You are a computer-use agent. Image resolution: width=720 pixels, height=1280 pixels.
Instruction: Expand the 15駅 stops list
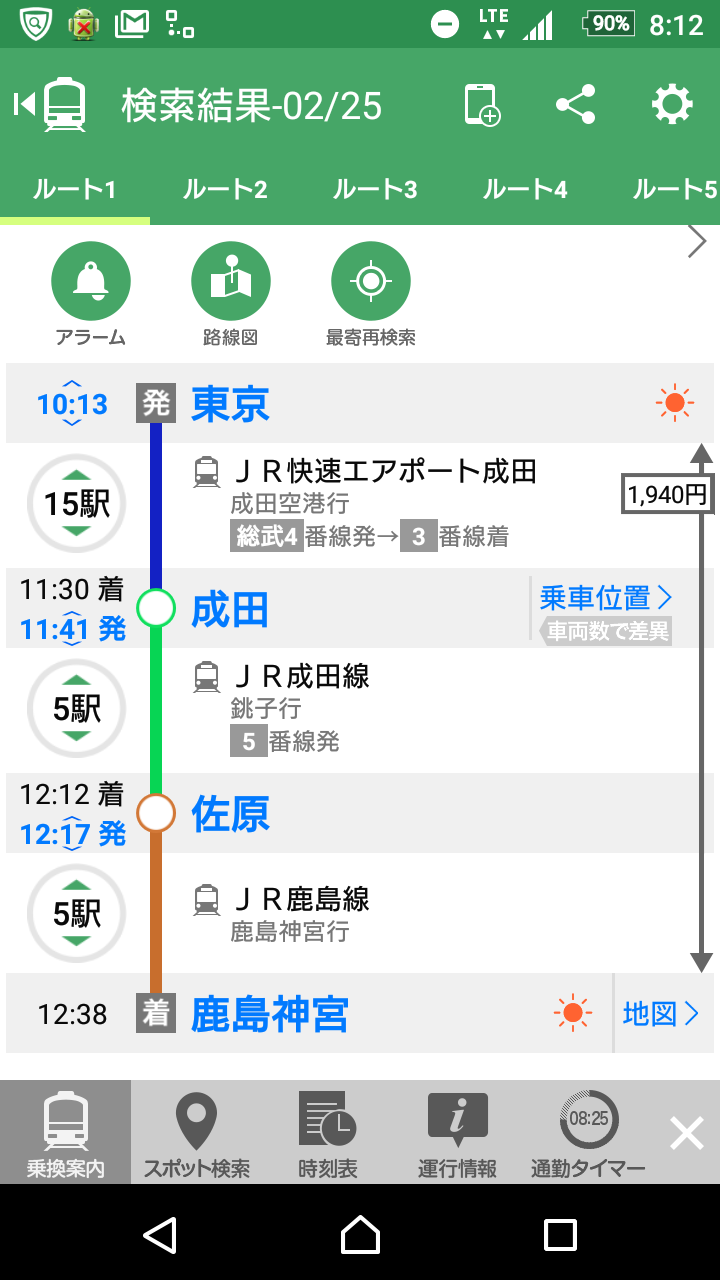pyautogui.click(x=77, y=504)
